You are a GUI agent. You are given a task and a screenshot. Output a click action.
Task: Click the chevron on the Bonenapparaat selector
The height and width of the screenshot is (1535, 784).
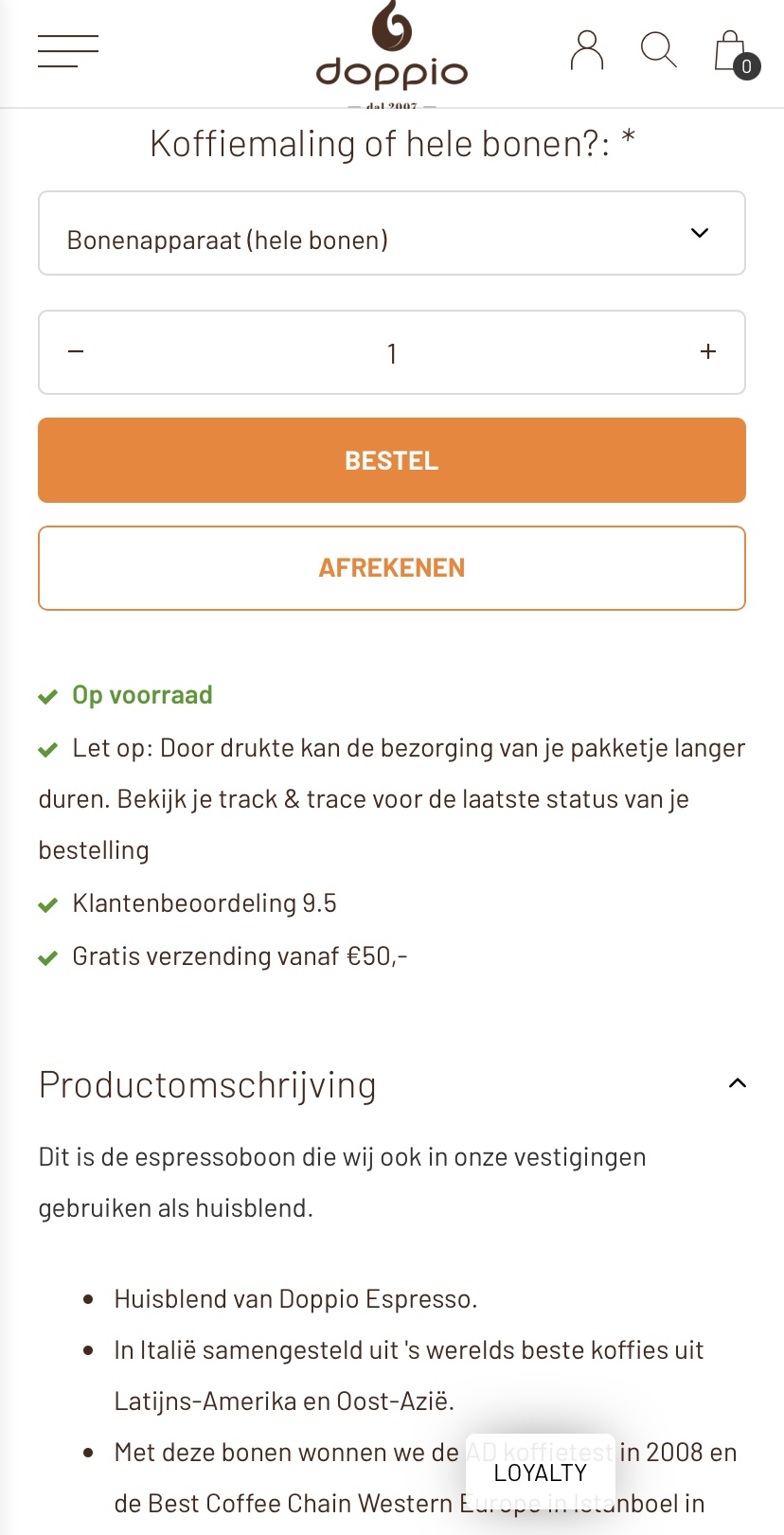click(x=700, y=233)
